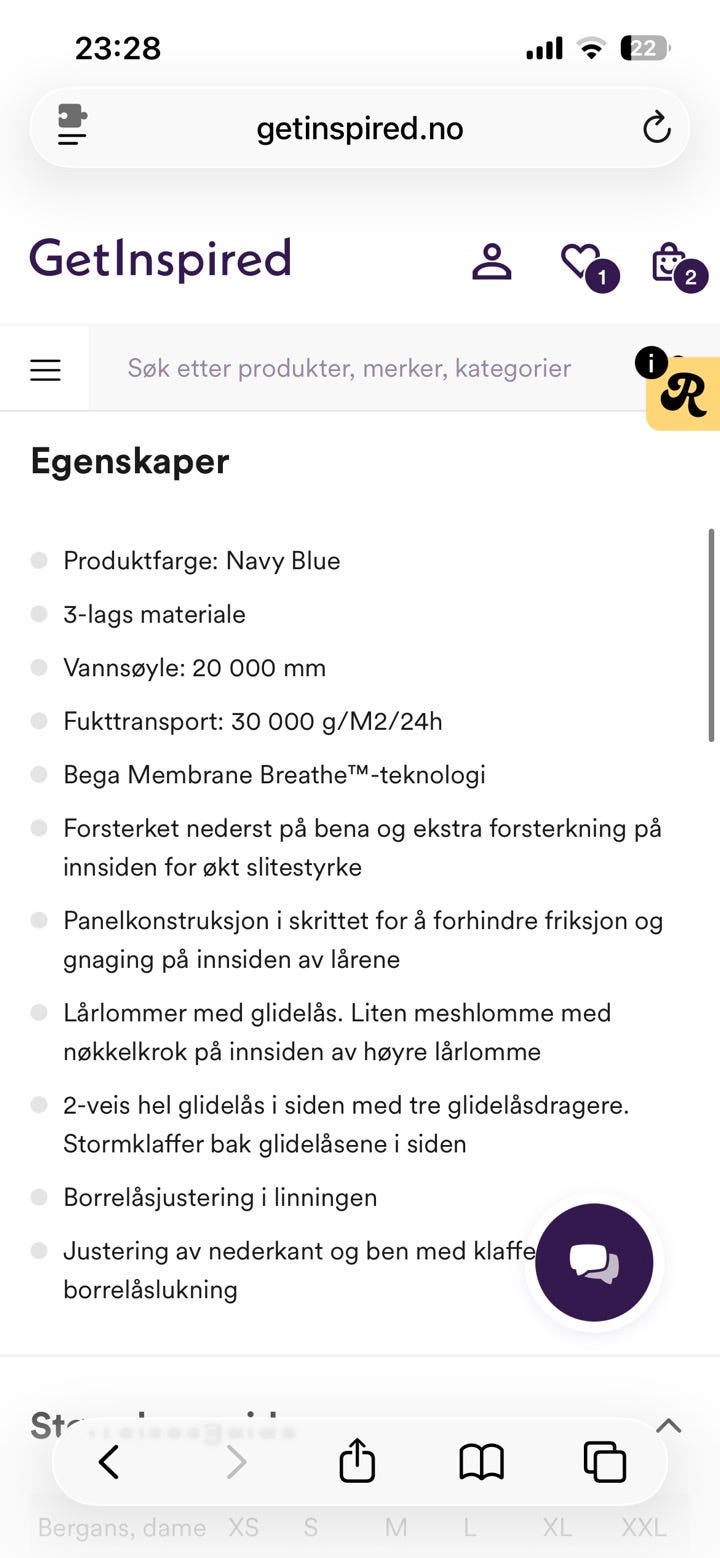Screen dimensions: 720x1558
Task: Tap the yellow R side widget
Action: click(x=684, y=394)
